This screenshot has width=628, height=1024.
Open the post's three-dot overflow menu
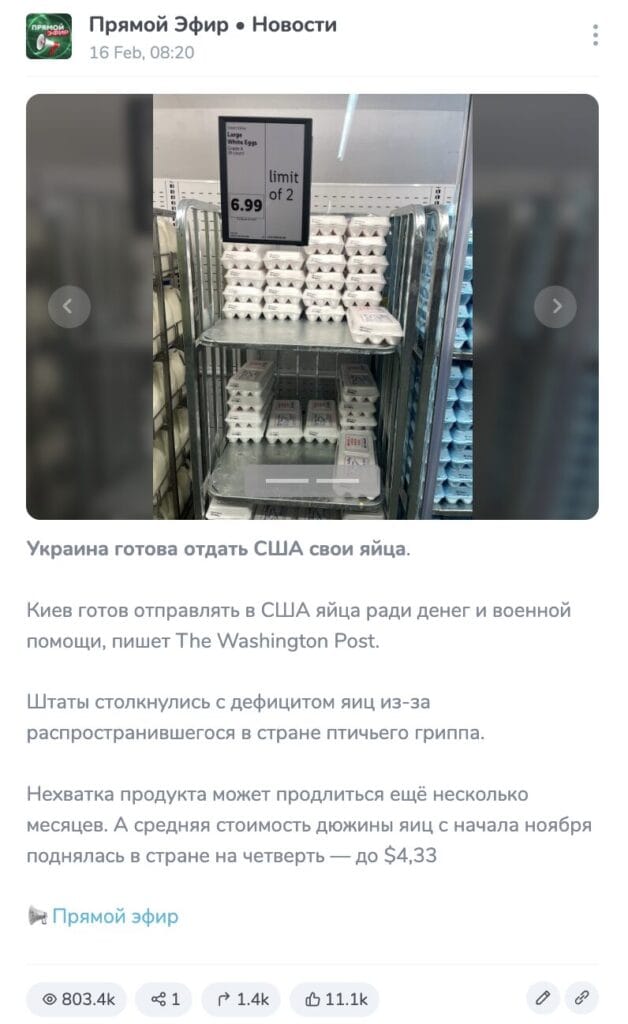595,36
